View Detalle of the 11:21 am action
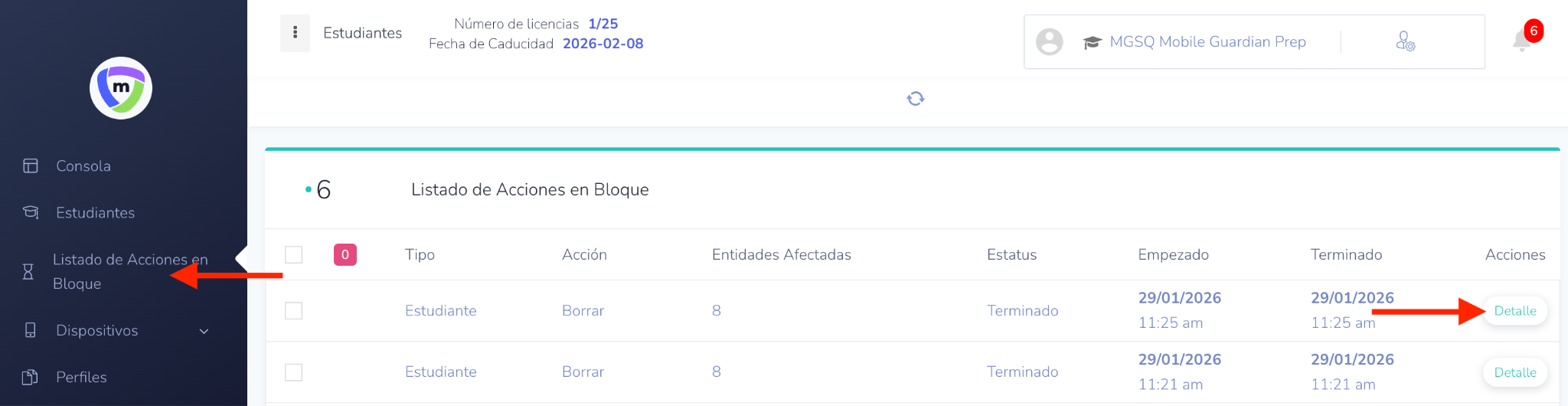 [x=1514, y=372]
